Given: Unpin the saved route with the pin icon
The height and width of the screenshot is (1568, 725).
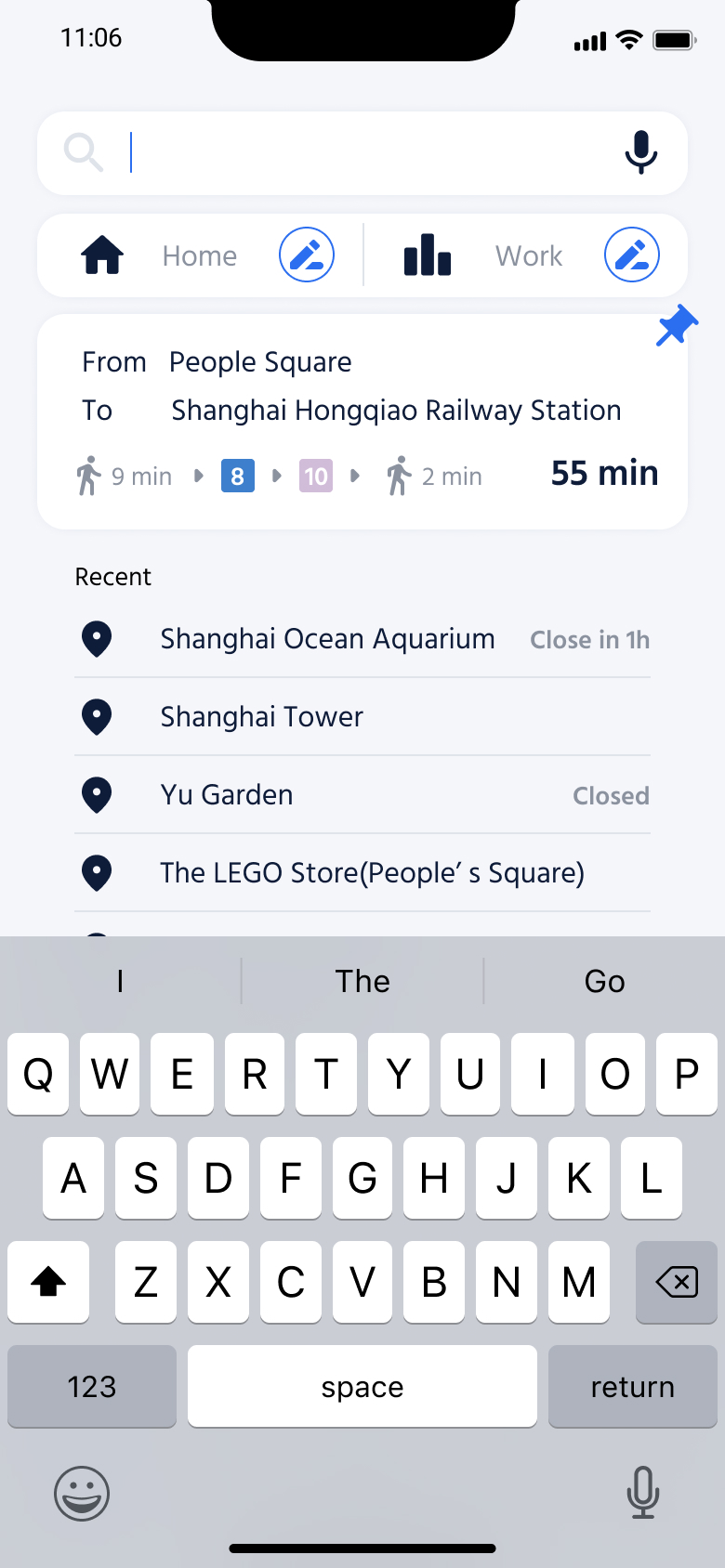Looking at the screenshot, I should click(x=677, y=326).
